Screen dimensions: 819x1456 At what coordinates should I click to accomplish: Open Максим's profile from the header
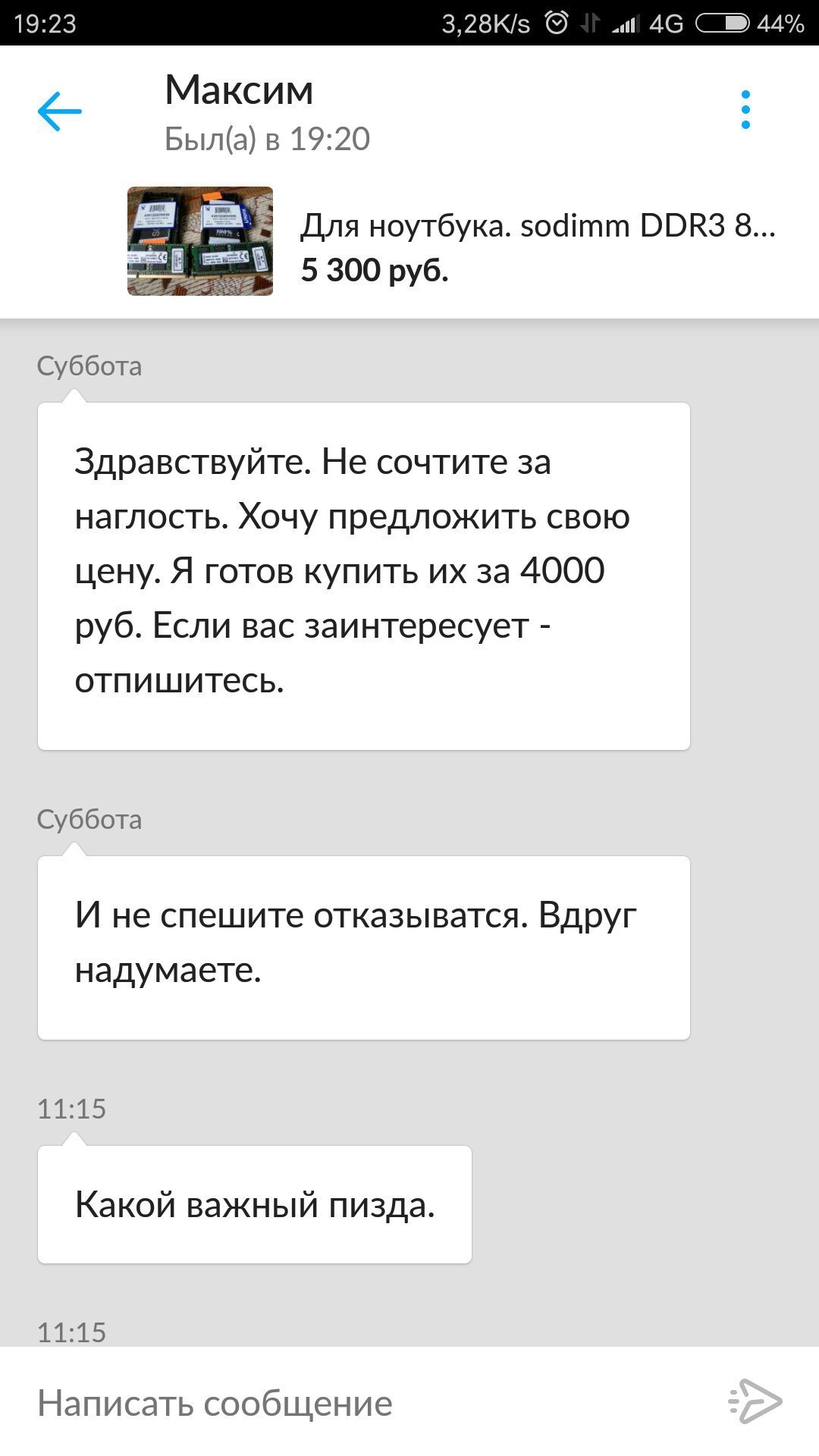268,112
